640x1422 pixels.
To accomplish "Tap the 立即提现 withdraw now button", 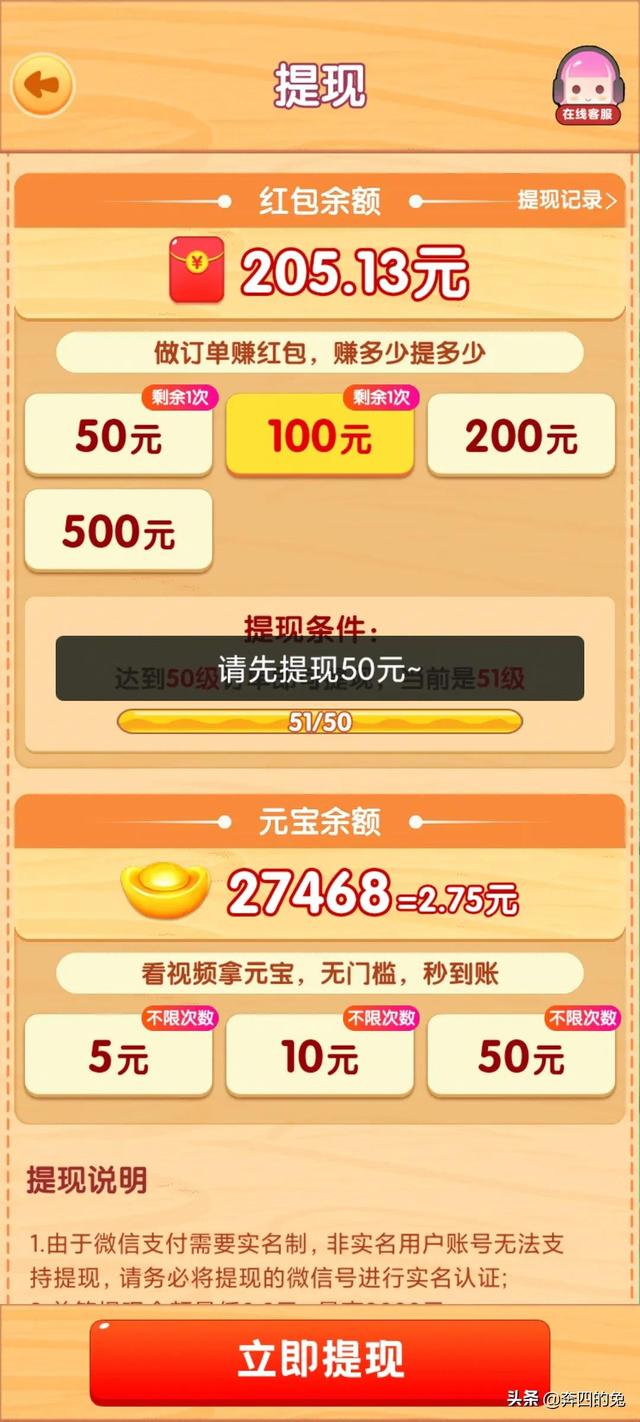I will tap(320, 1360).
